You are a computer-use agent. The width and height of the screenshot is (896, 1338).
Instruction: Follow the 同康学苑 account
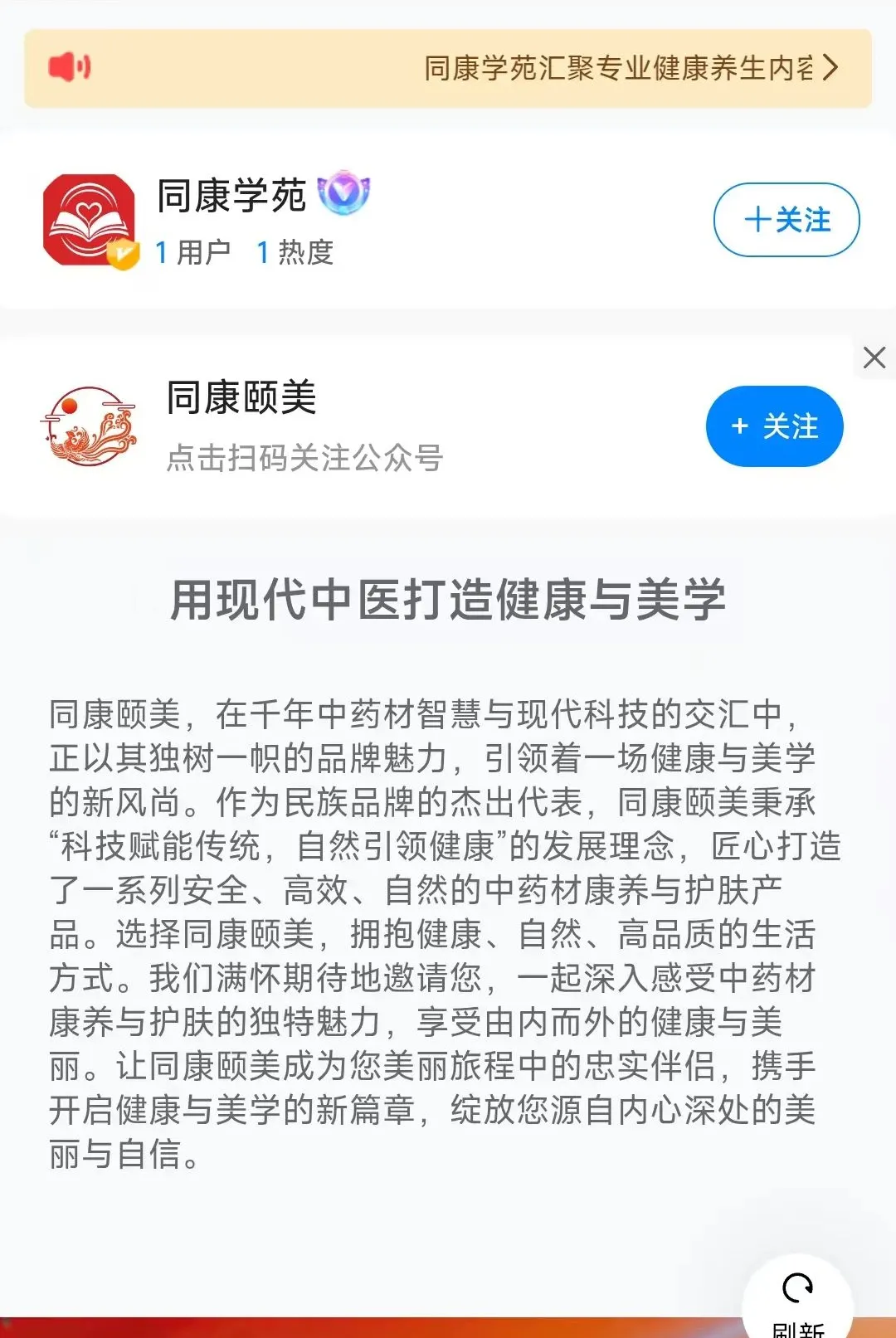click(x=786, y=220)
